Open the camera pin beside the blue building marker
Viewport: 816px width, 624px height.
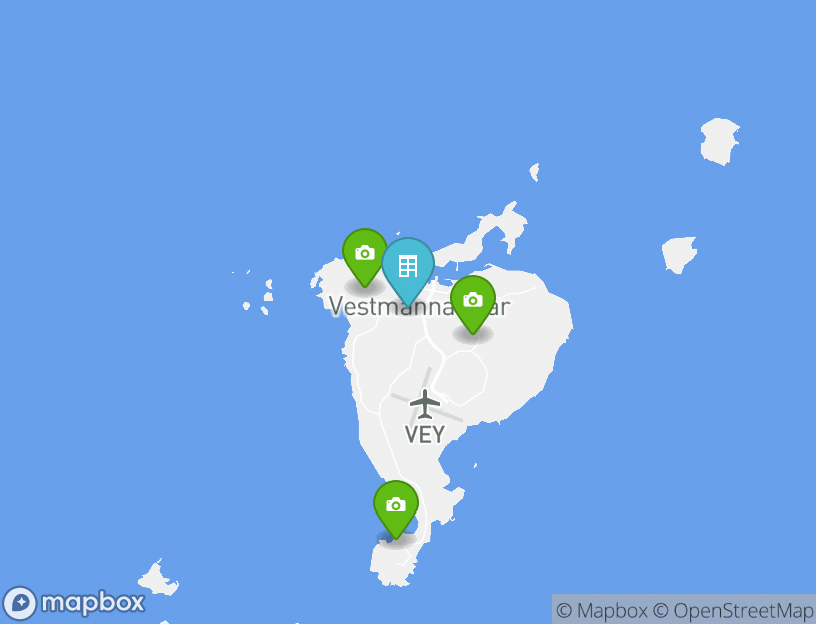click(364, 254)
